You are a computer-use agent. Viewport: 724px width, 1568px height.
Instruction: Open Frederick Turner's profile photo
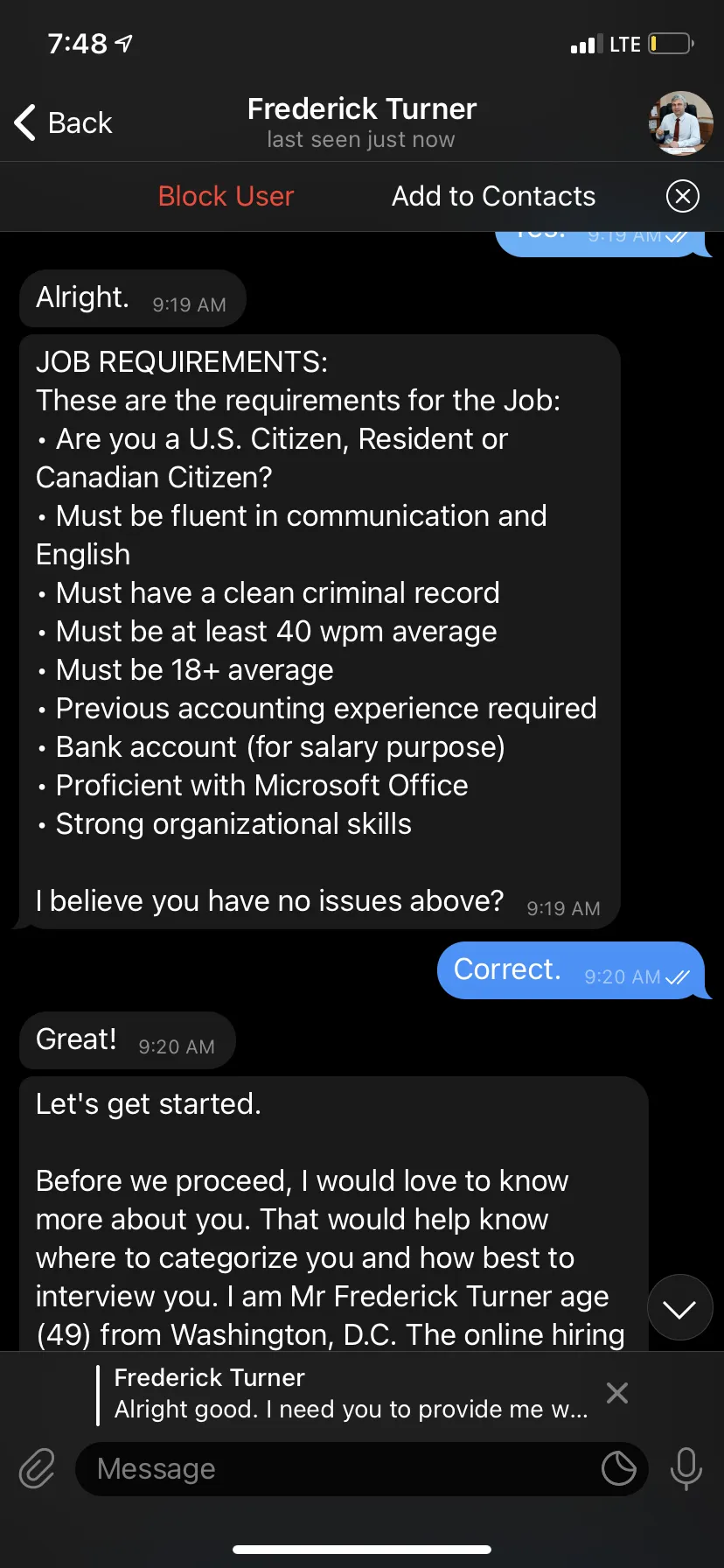tap(680, 122)
